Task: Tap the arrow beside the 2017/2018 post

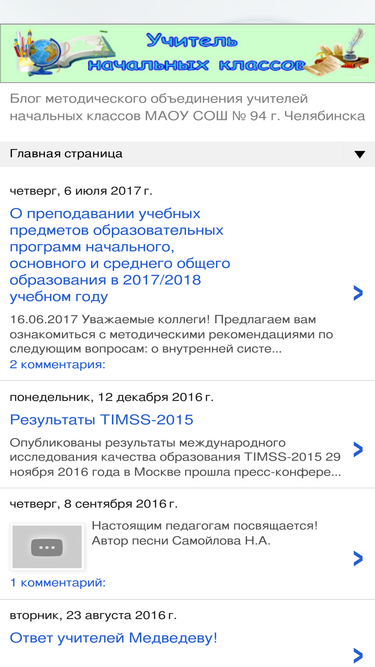Action: pos(358,293)
